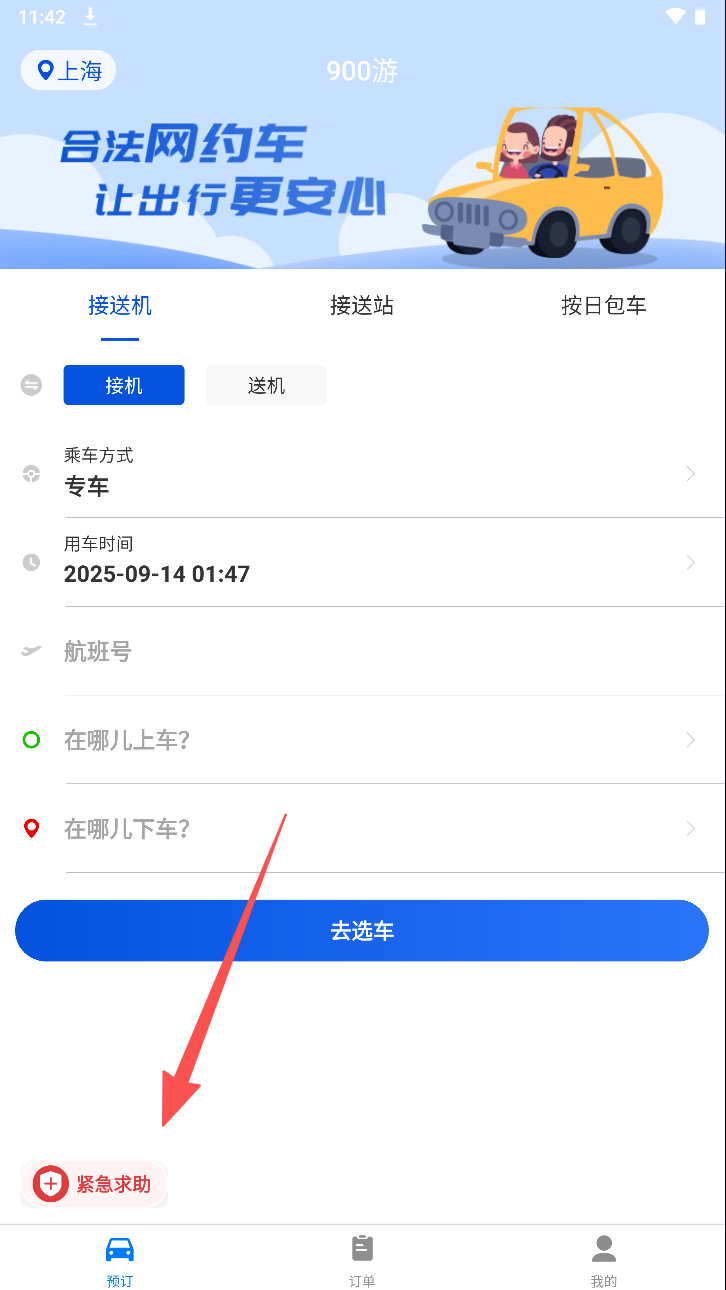Select the 接送机 tab

click(120, 306)
